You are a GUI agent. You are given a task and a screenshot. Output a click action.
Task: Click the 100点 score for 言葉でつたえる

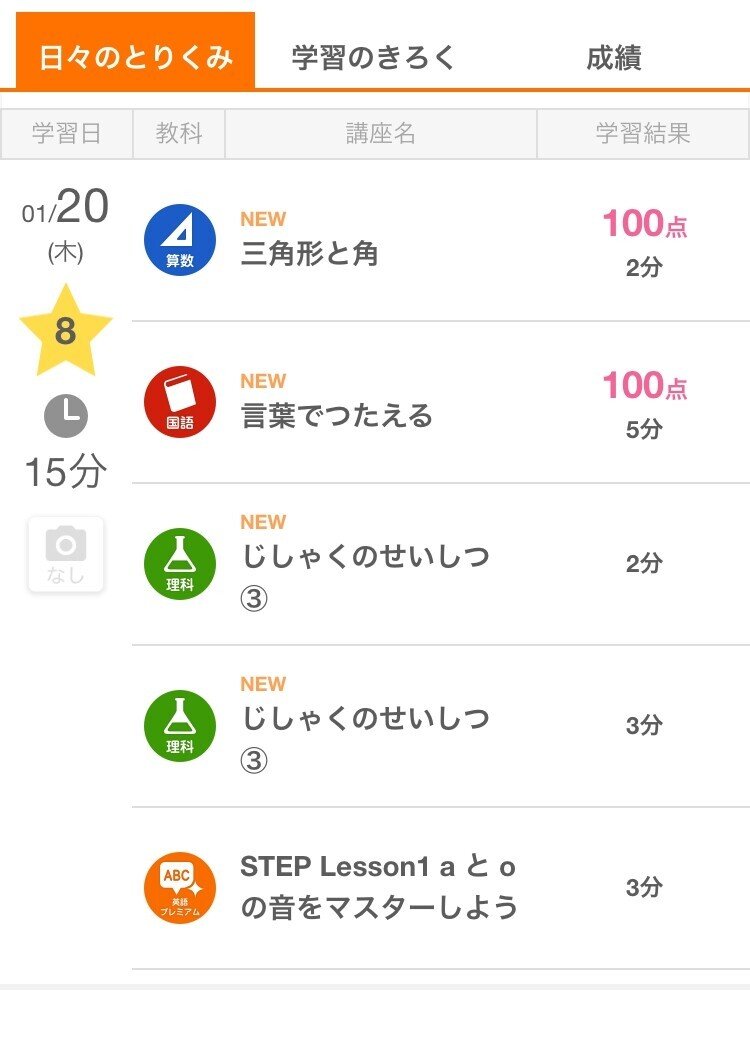[643, 385]
